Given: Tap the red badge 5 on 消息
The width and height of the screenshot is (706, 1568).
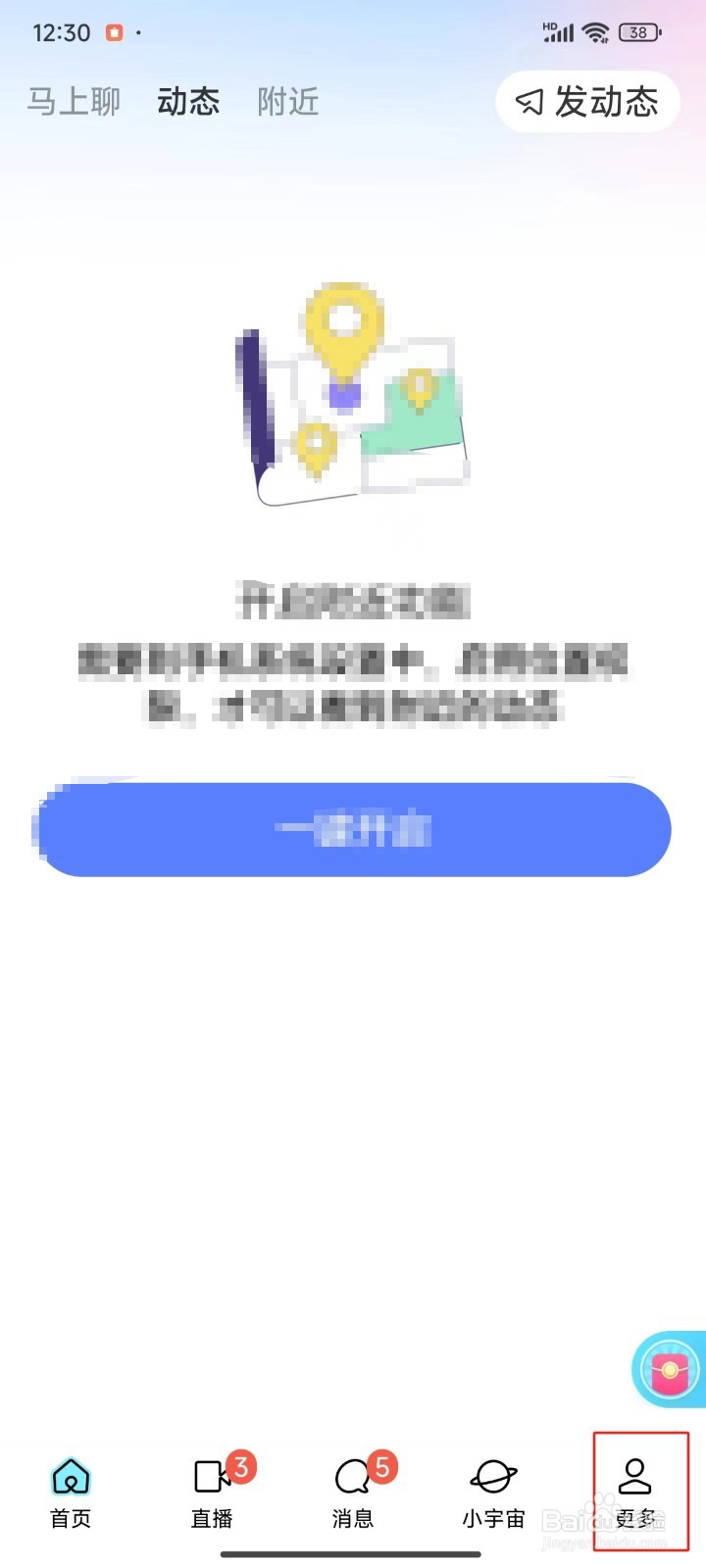Looking at the screenshot, I should tap(384, 1467).
